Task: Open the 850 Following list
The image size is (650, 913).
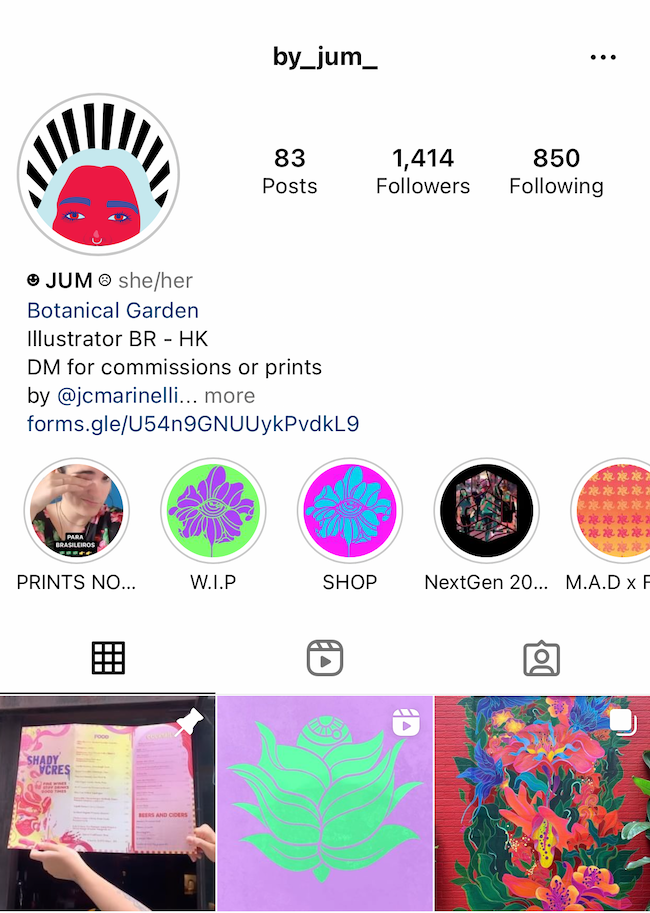Action: click(x=556, y=171)
